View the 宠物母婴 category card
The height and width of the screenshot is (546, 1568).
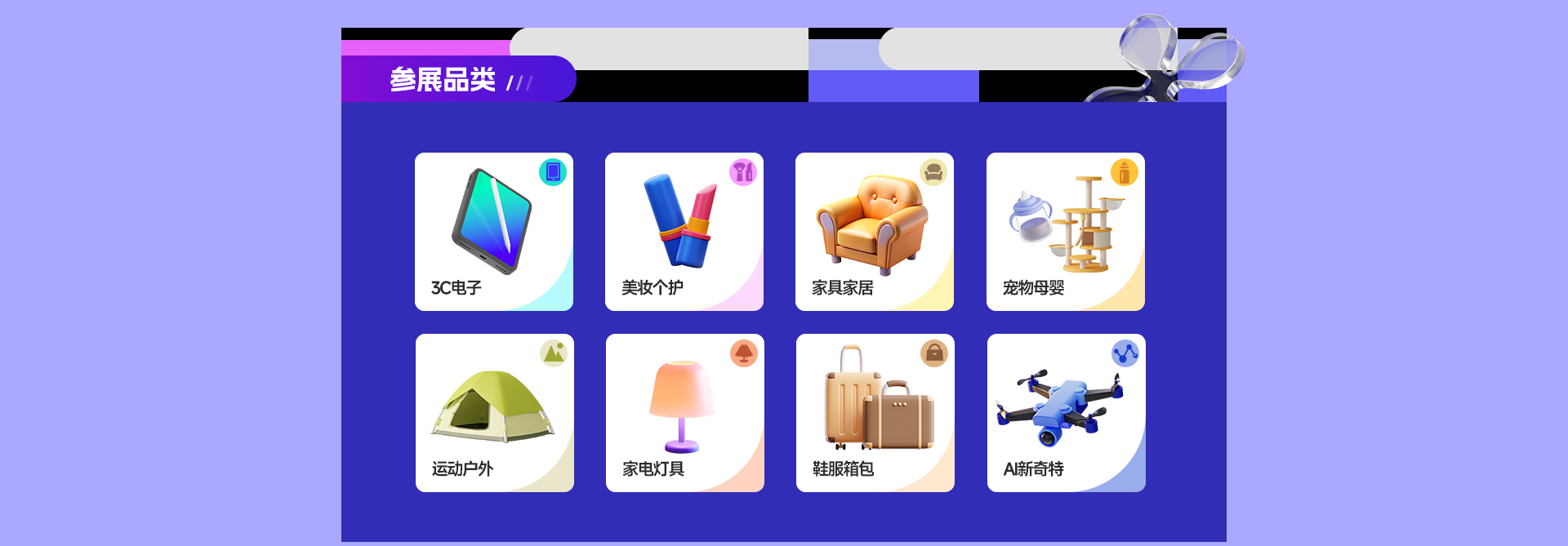1065,232
